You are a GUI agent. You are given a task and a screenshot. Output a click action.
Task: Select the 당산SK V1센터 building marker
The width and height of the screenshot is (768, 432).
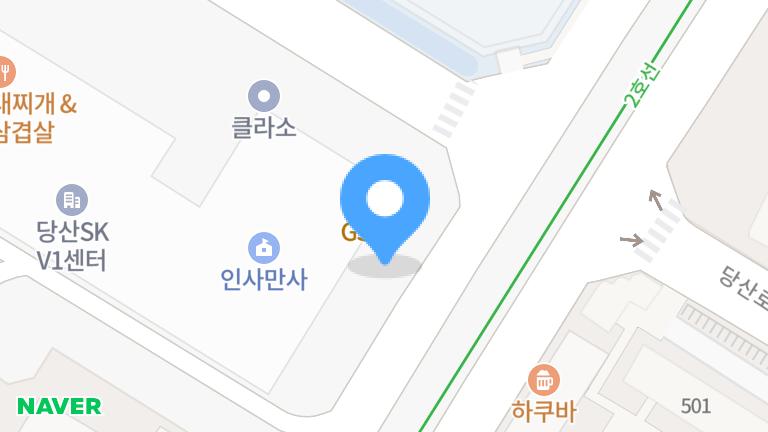(x=72, y=200)
